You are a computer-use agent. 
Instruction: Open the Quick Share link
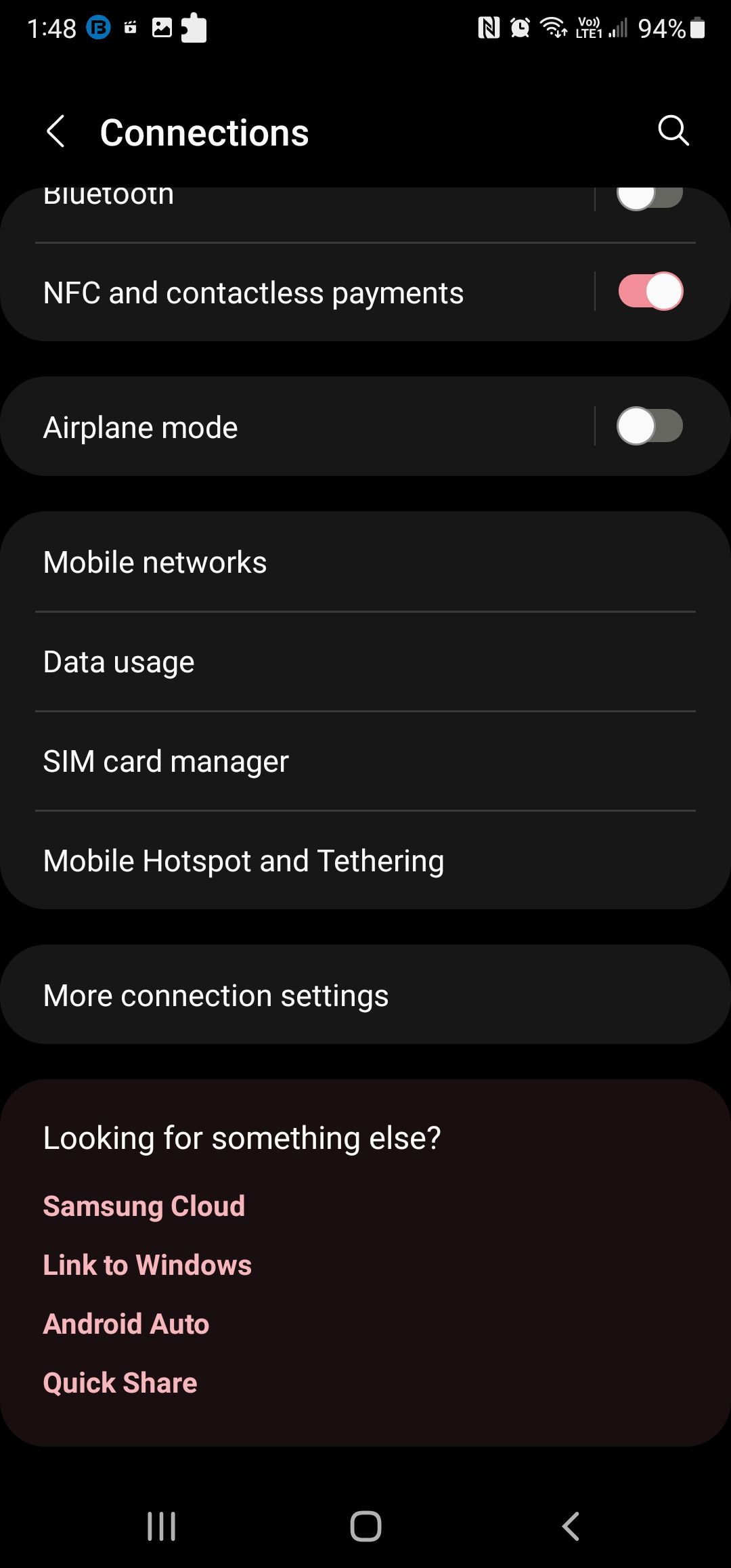(x=119, y=1382)
